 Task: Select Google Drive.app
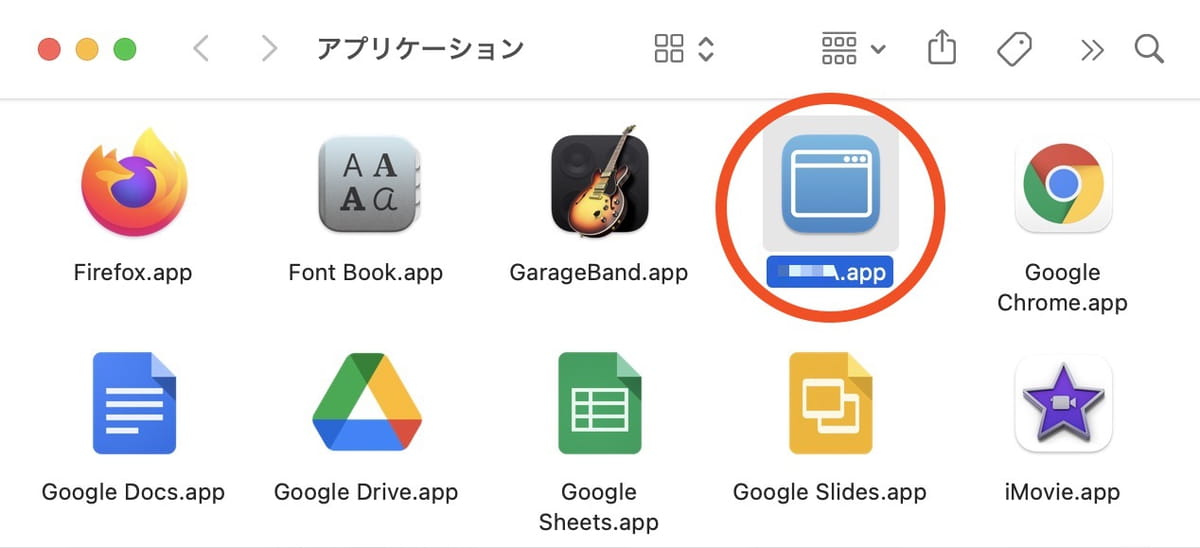pyautogui.click(x=366, y=404)
